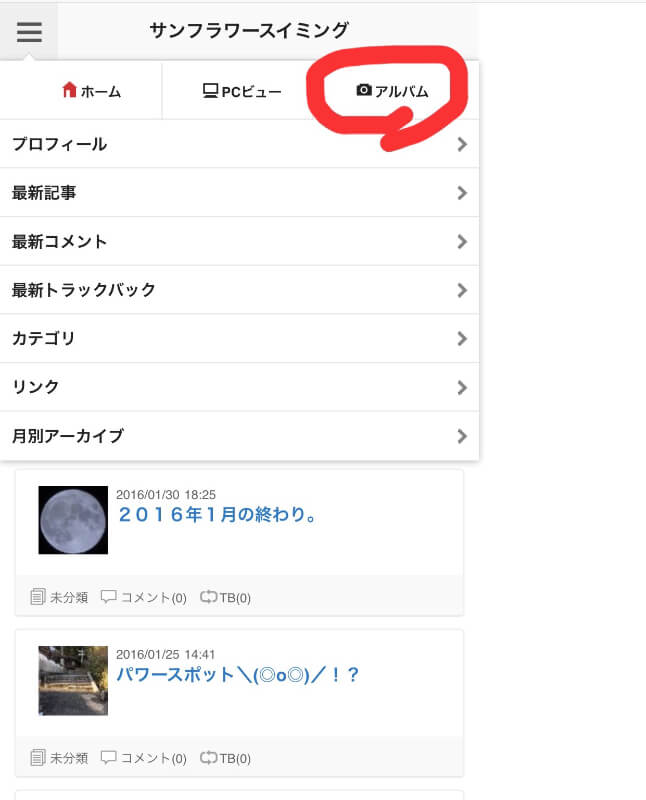646x800 pixels.
Task: Tap the shrine stairs thumbnail
Action: pos(73,680)
